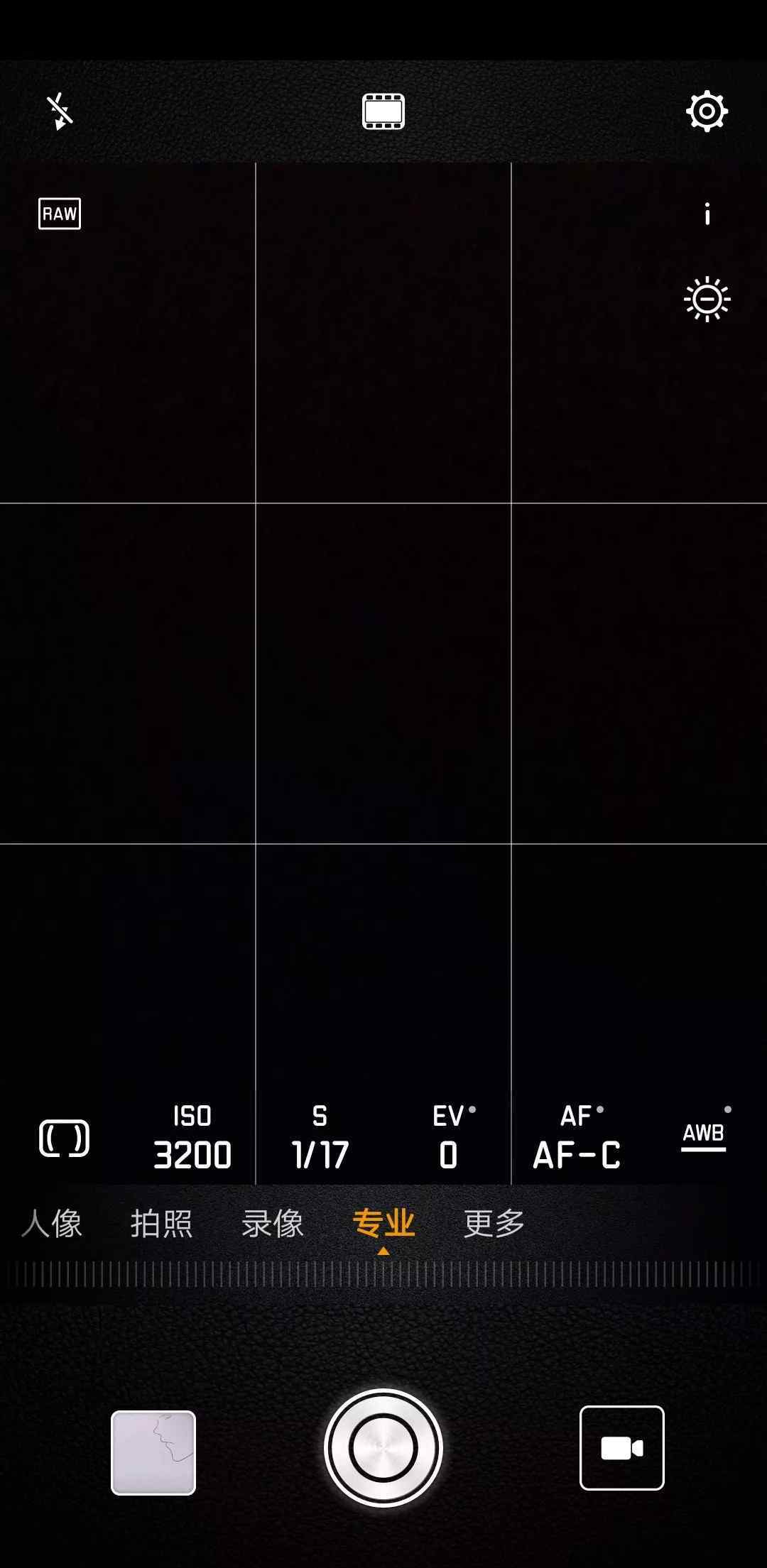The image size is (767, 1568).
Task: Select the 专业 pro mode tab
Action: 383,1223
